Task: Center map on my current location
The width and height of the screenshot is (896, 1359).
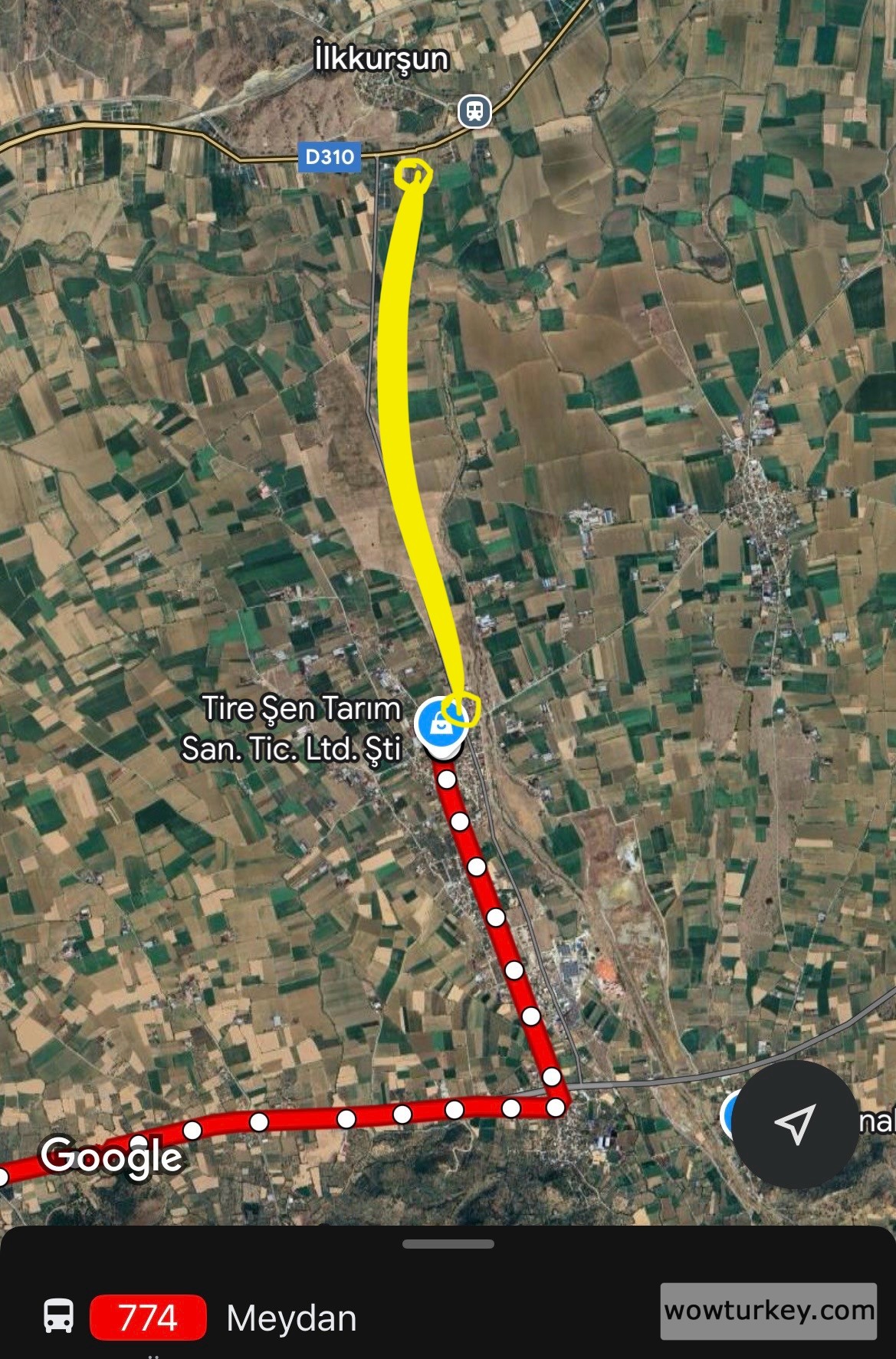Action: [x=795, y=1124]
